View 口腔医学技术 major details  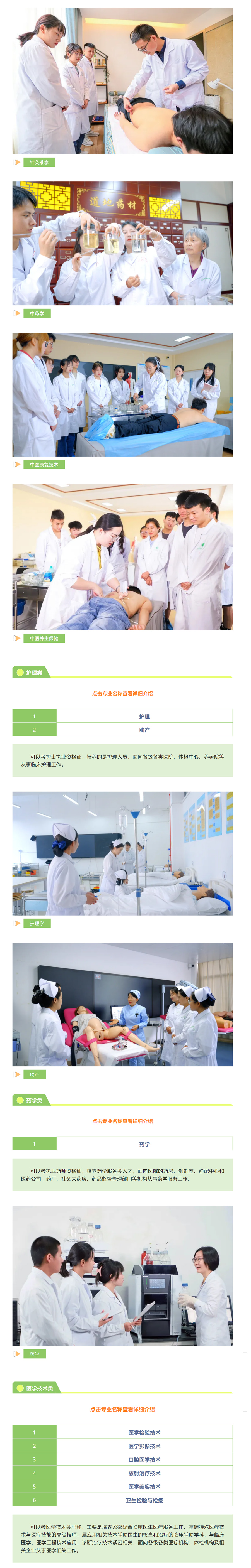tap(144, 1460)
